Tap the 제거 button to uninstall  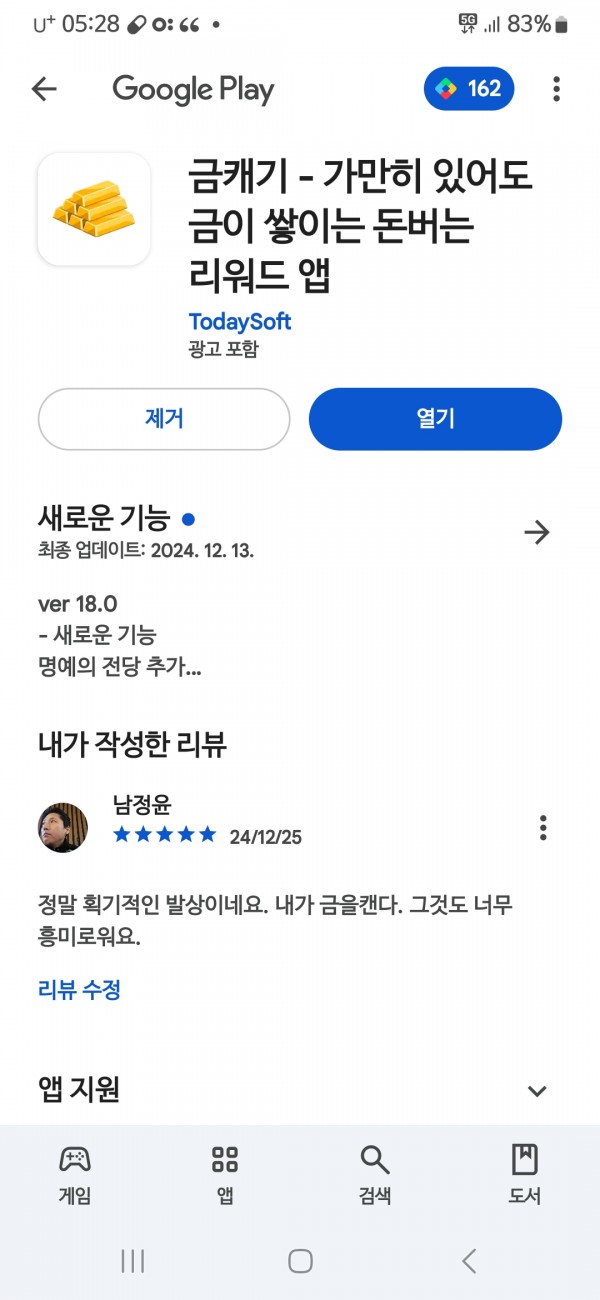click(x=164, y=419)
